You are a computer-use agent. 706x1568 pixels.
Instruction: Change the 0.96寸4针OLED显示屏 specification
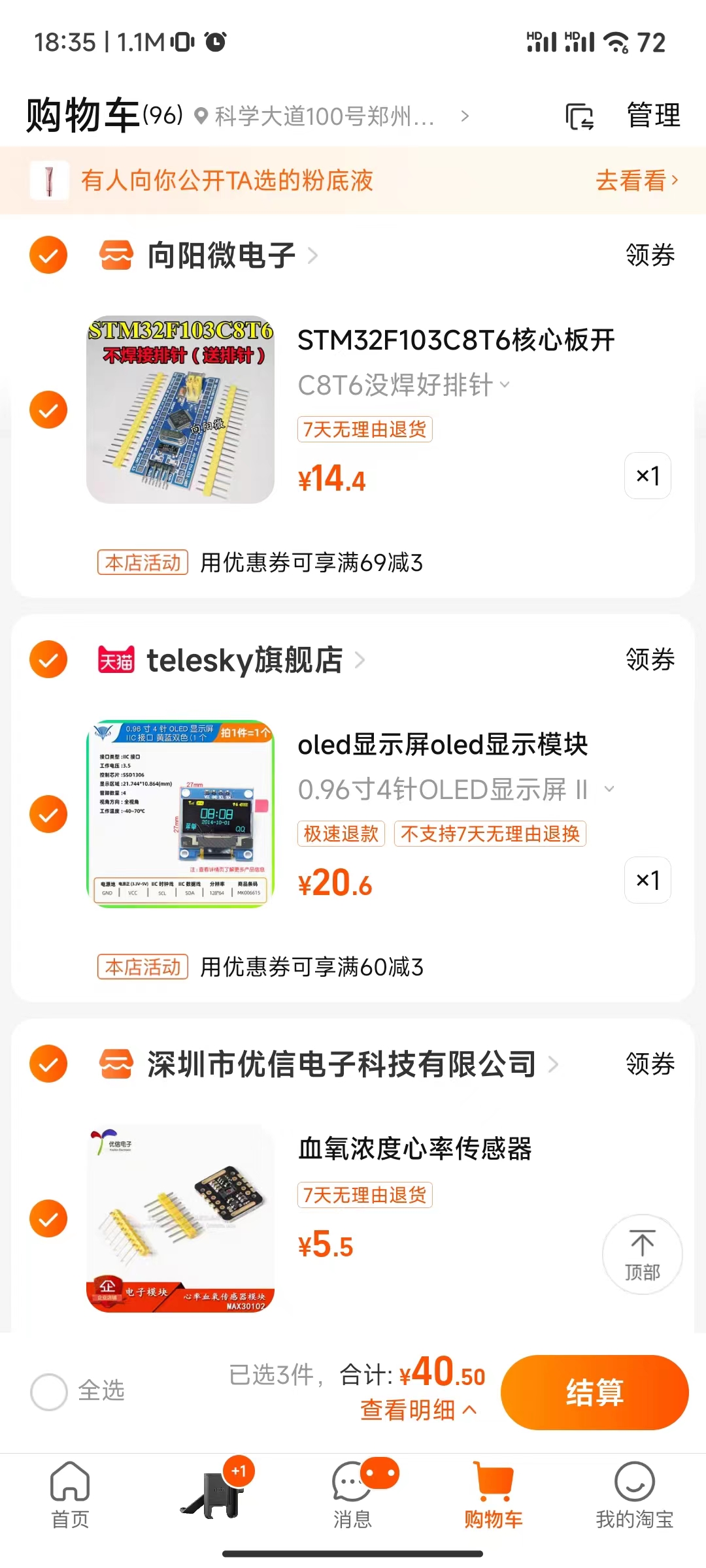456,789
